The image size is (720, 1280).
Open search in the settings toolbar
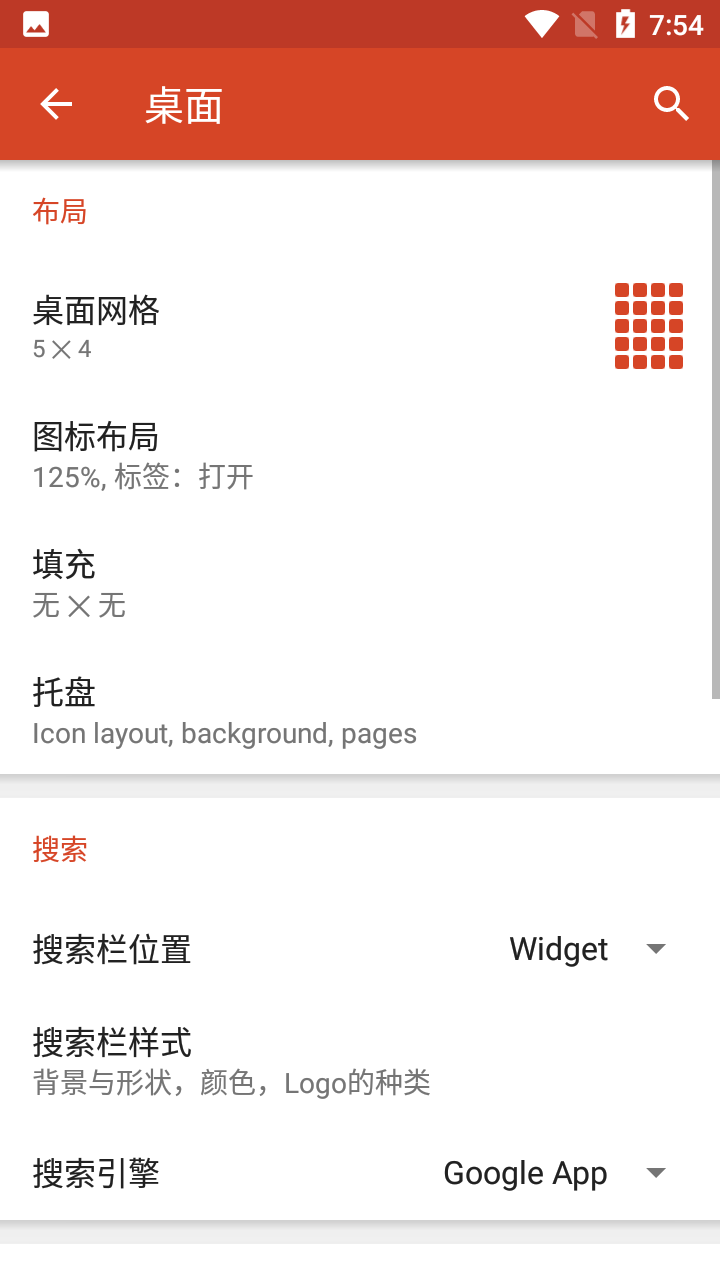671,104
